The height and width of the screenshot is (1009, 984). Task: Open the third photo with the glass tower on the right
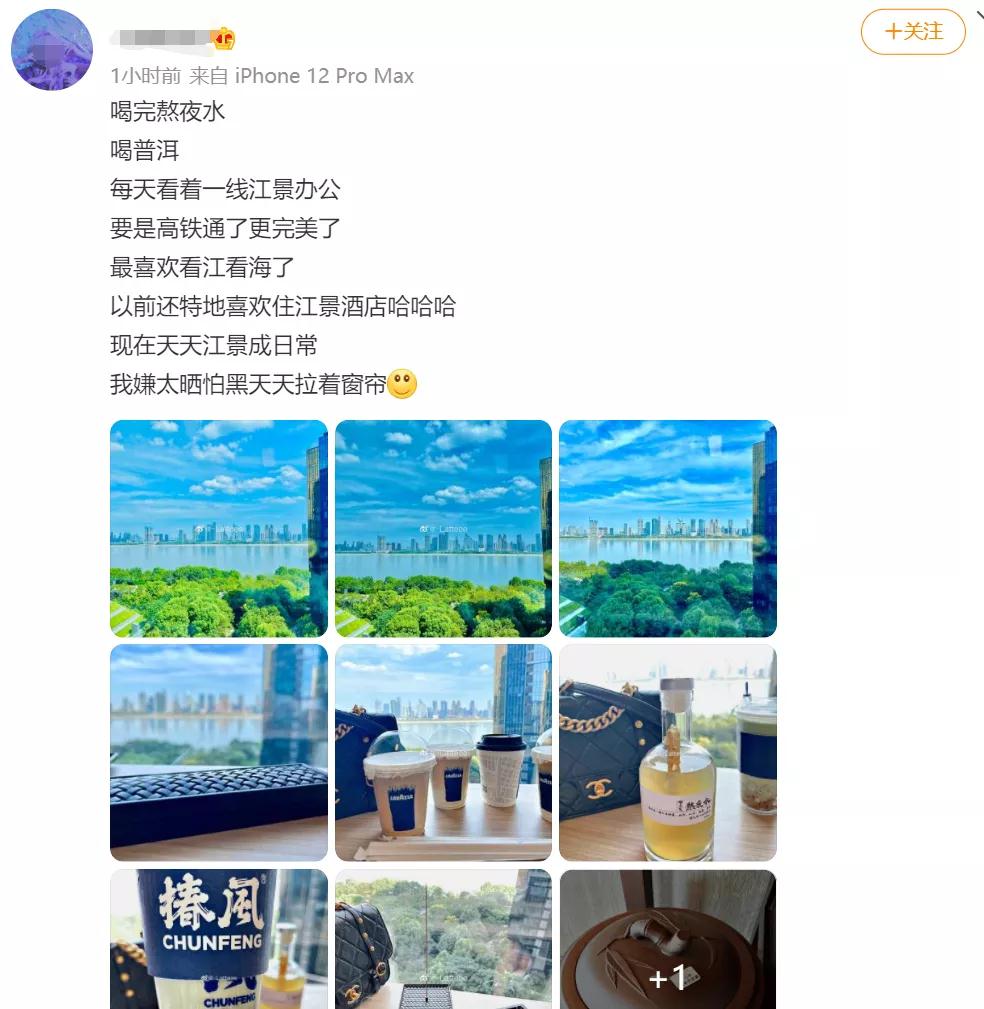click(x=667, y=528)
